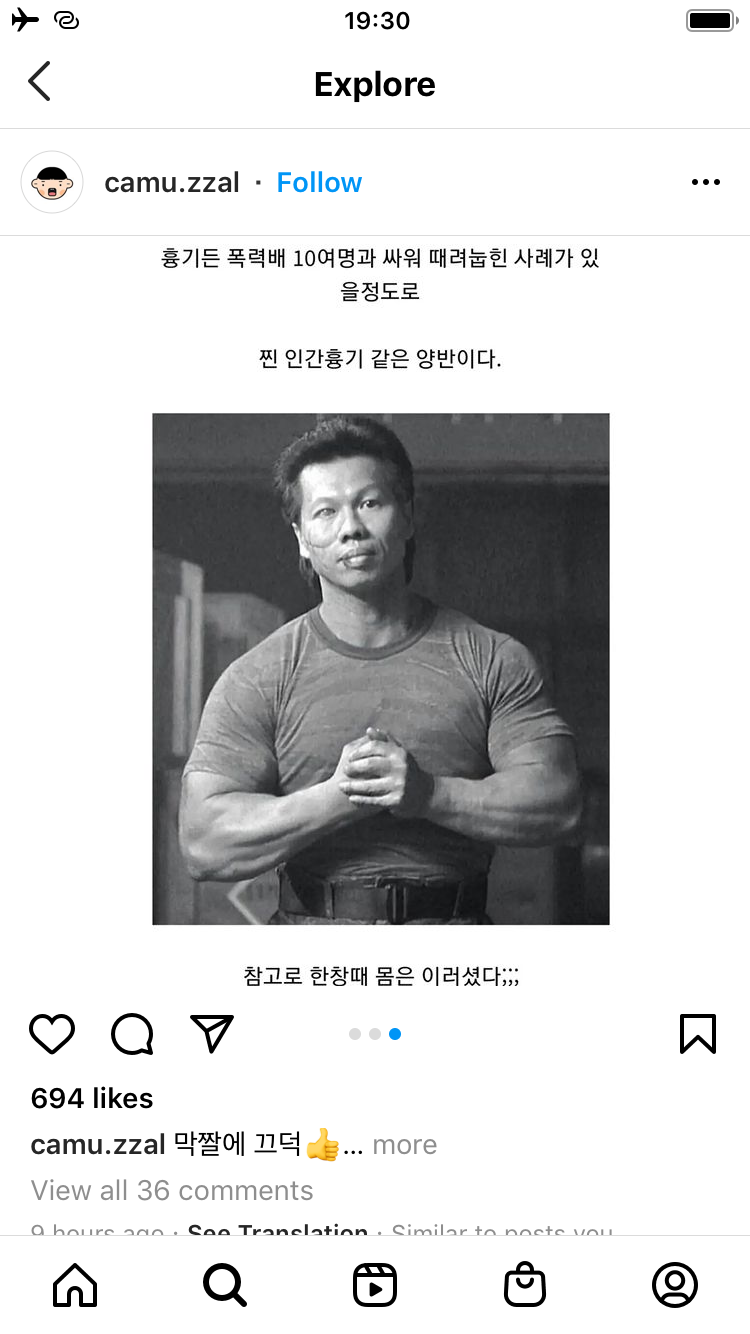This screenshot has width=750, height=1334.
Task: View the 694 likes list
Action: (92, 1098)
